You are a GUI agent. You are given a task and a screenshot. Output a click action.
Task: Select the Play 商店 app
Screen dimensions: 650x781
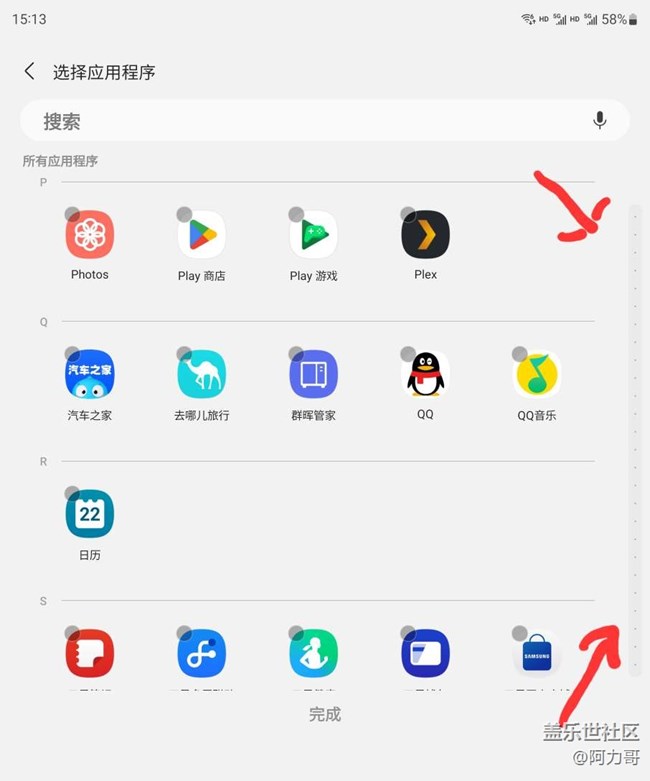click(201, 236)
